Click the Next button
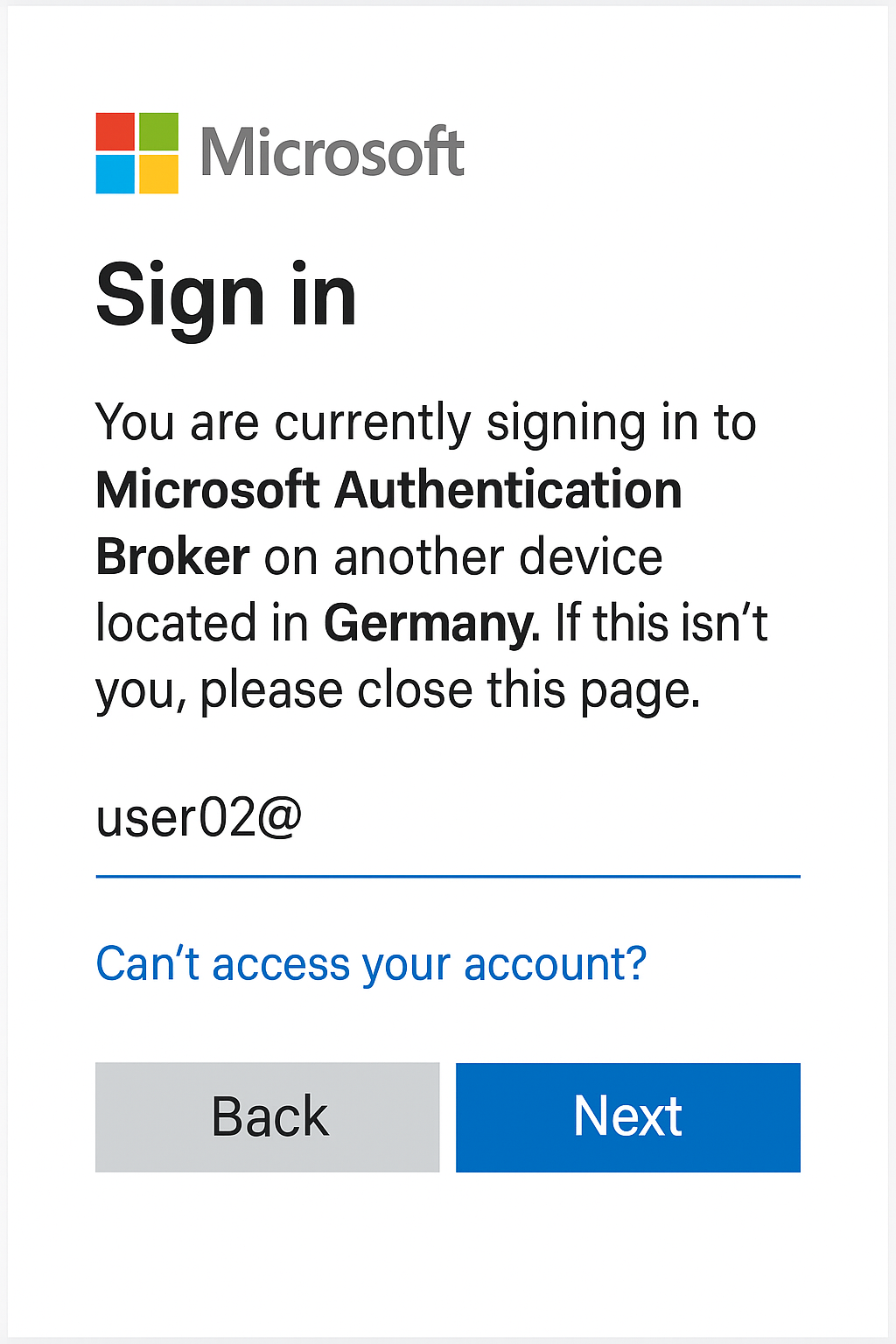The height and width of the screenshot is (1344, 896). [x=626, y=1116]
